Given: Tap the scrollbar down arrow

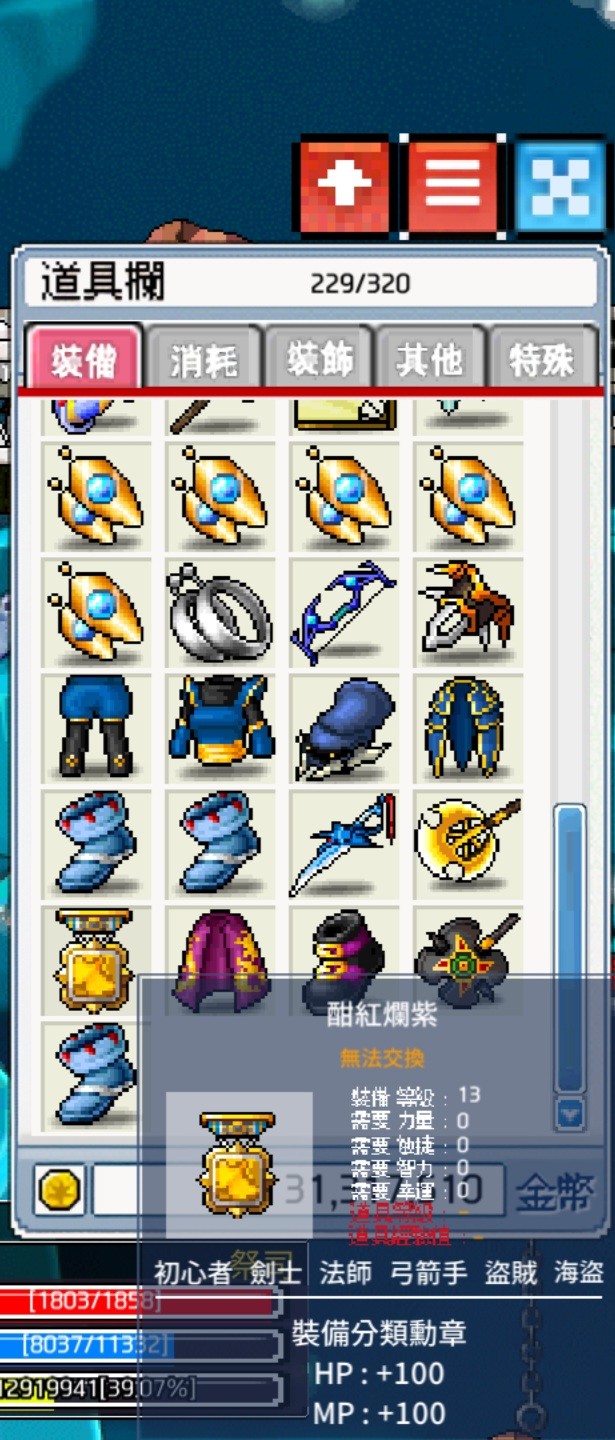Looking at the screenshot, I should click(x=569, y=1112).
